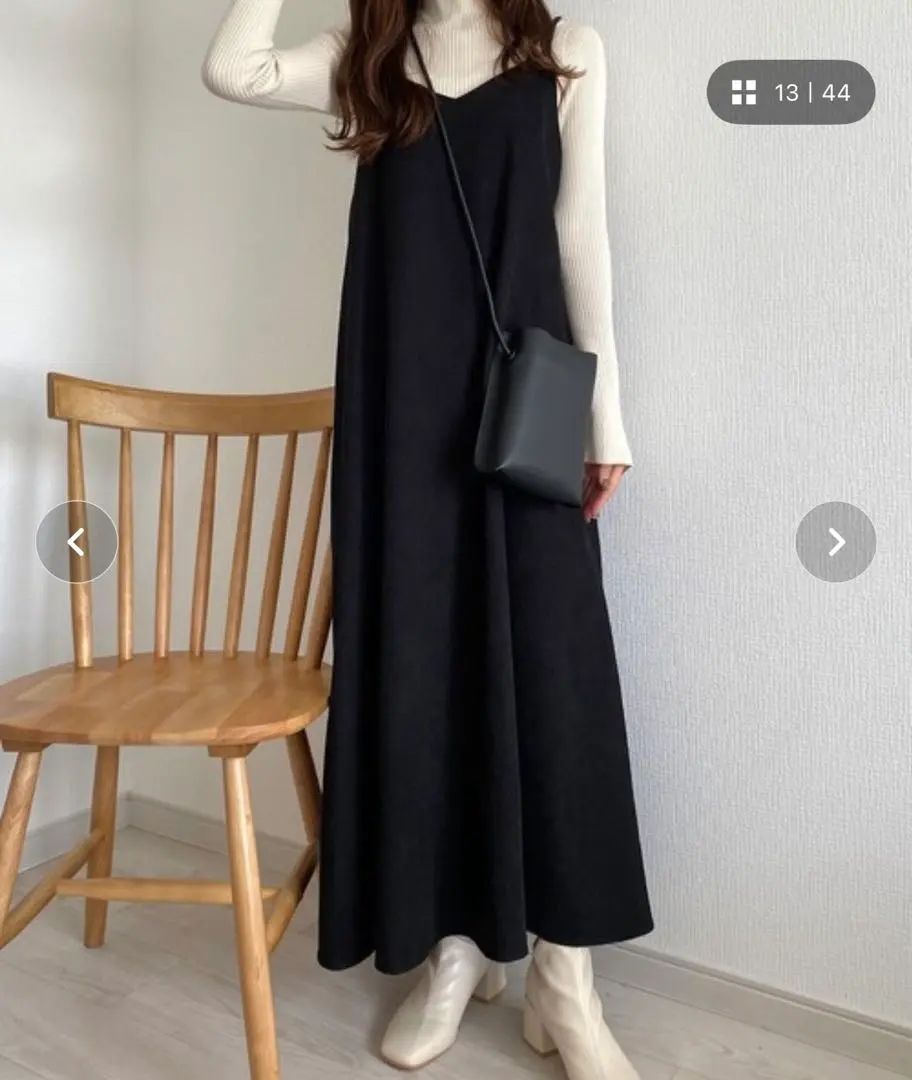Open the photo grid counter 13 | 44
The image size is (912, 1080).
(790, 93)
